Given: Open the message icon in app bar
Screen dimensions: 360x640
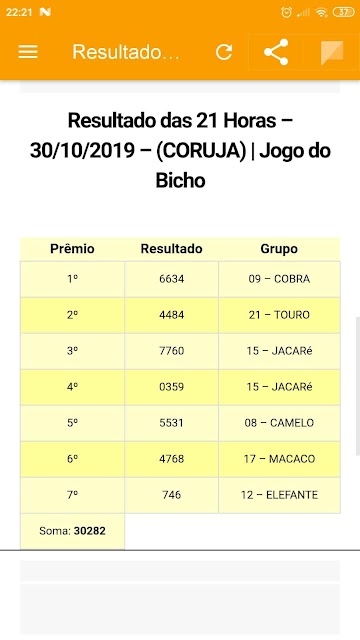Looking at the screenshot, I should pyautogui.click(x=332, y=53).
